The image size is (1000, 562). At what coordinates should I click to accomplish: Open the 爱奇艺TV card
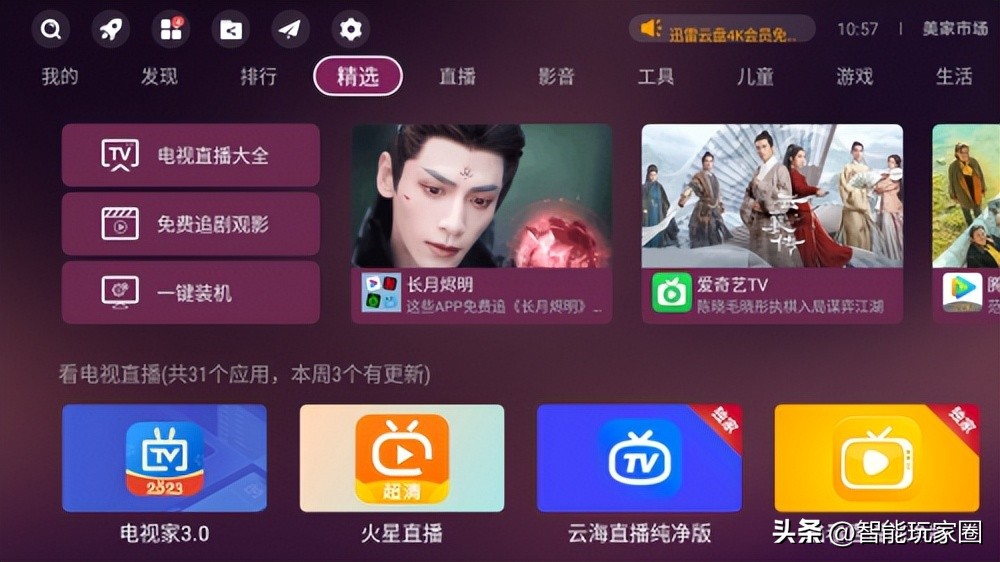coord(771,223)
